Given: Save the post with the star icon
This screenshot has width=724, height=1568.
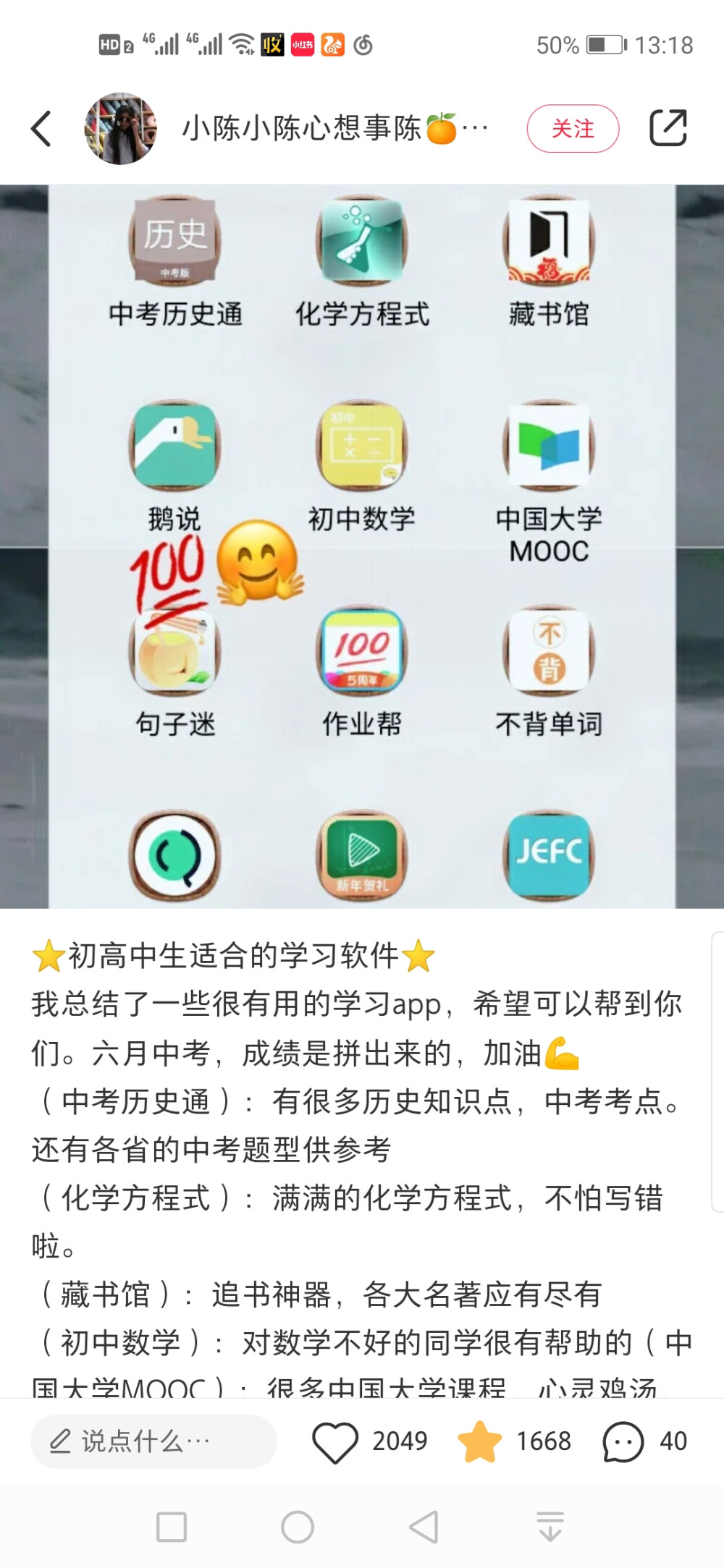Looking at the screenshot, I should (x=479, y=1441).
